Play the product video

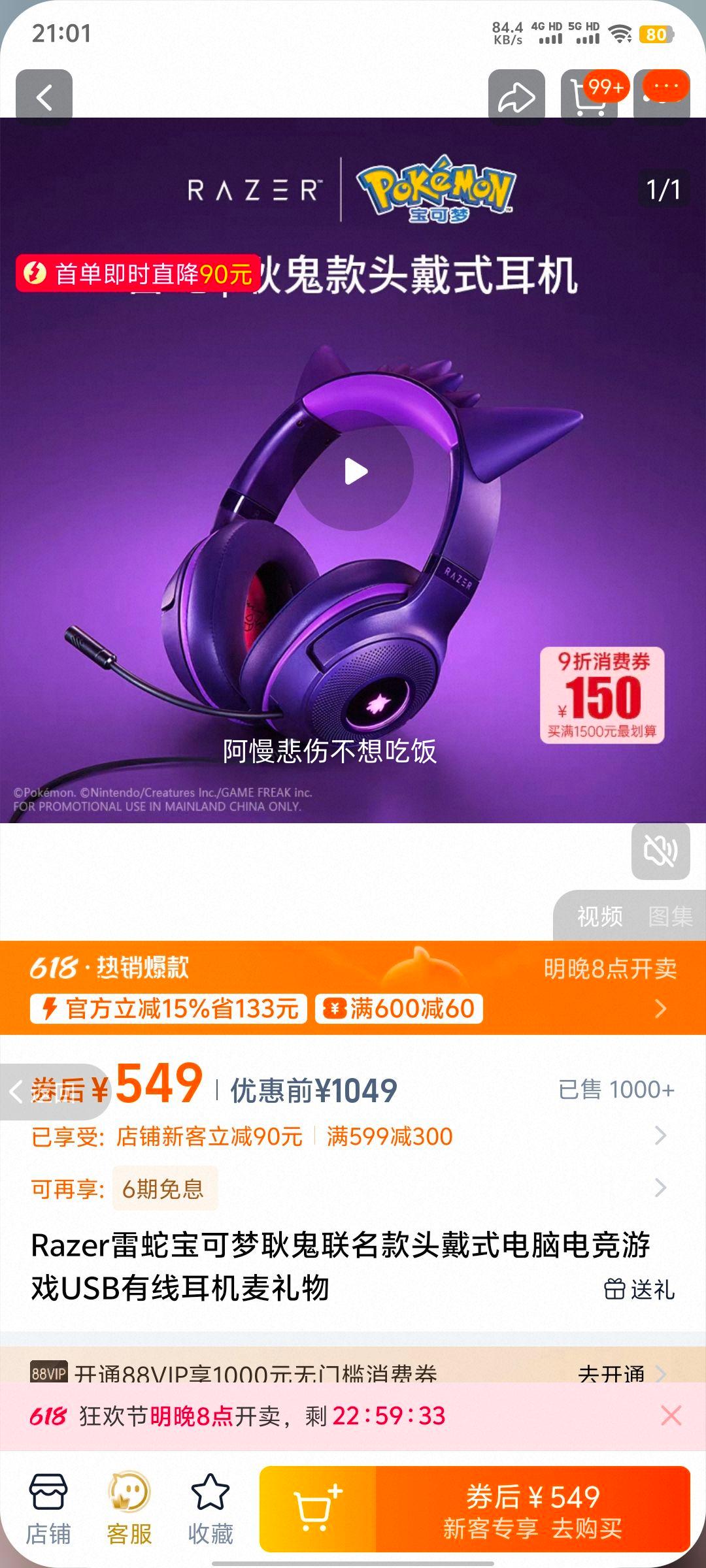(x=355, y=472)
